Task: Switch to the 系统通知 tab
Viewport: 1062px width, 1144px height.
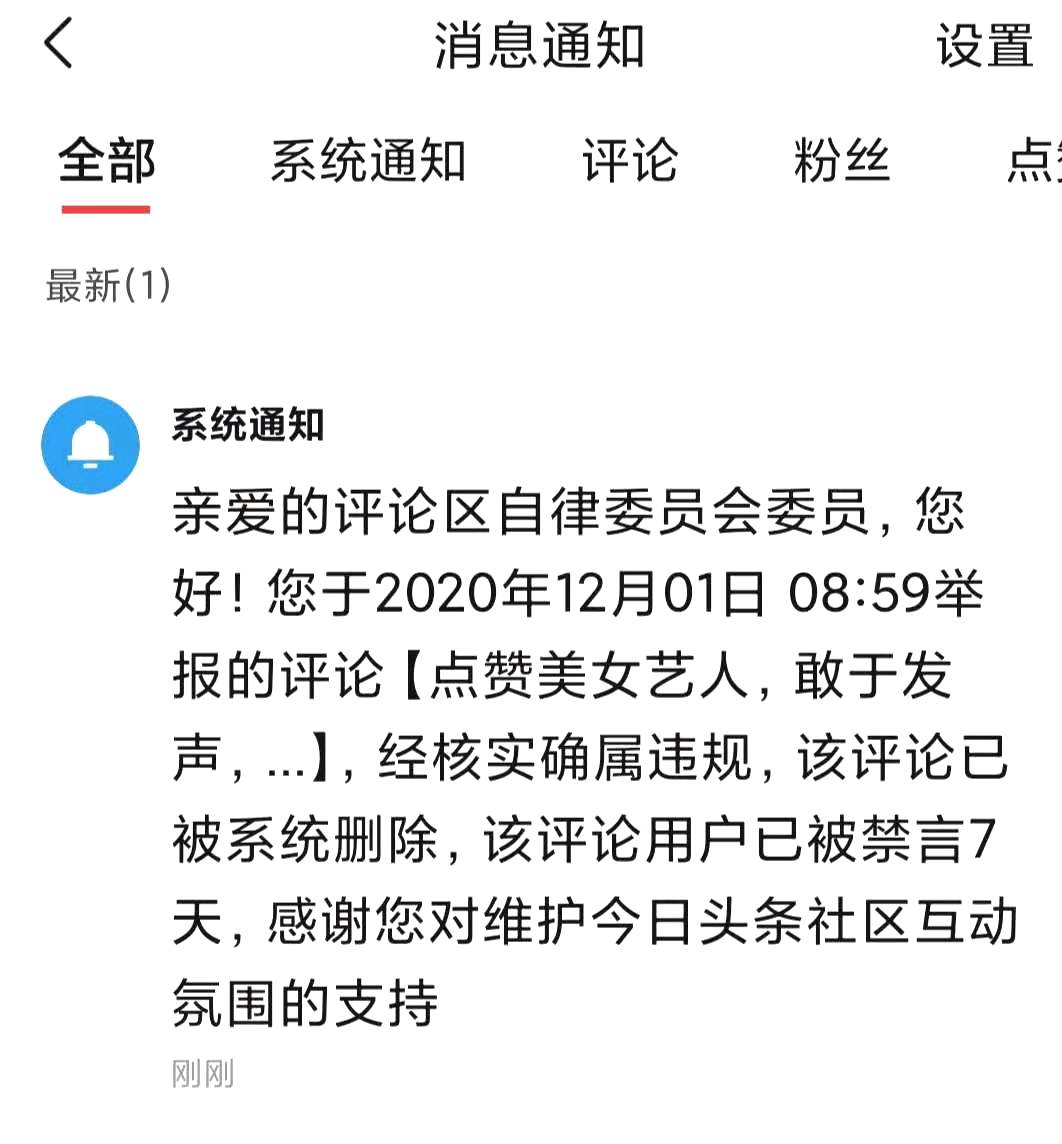Action: click(x=368, y=161)
